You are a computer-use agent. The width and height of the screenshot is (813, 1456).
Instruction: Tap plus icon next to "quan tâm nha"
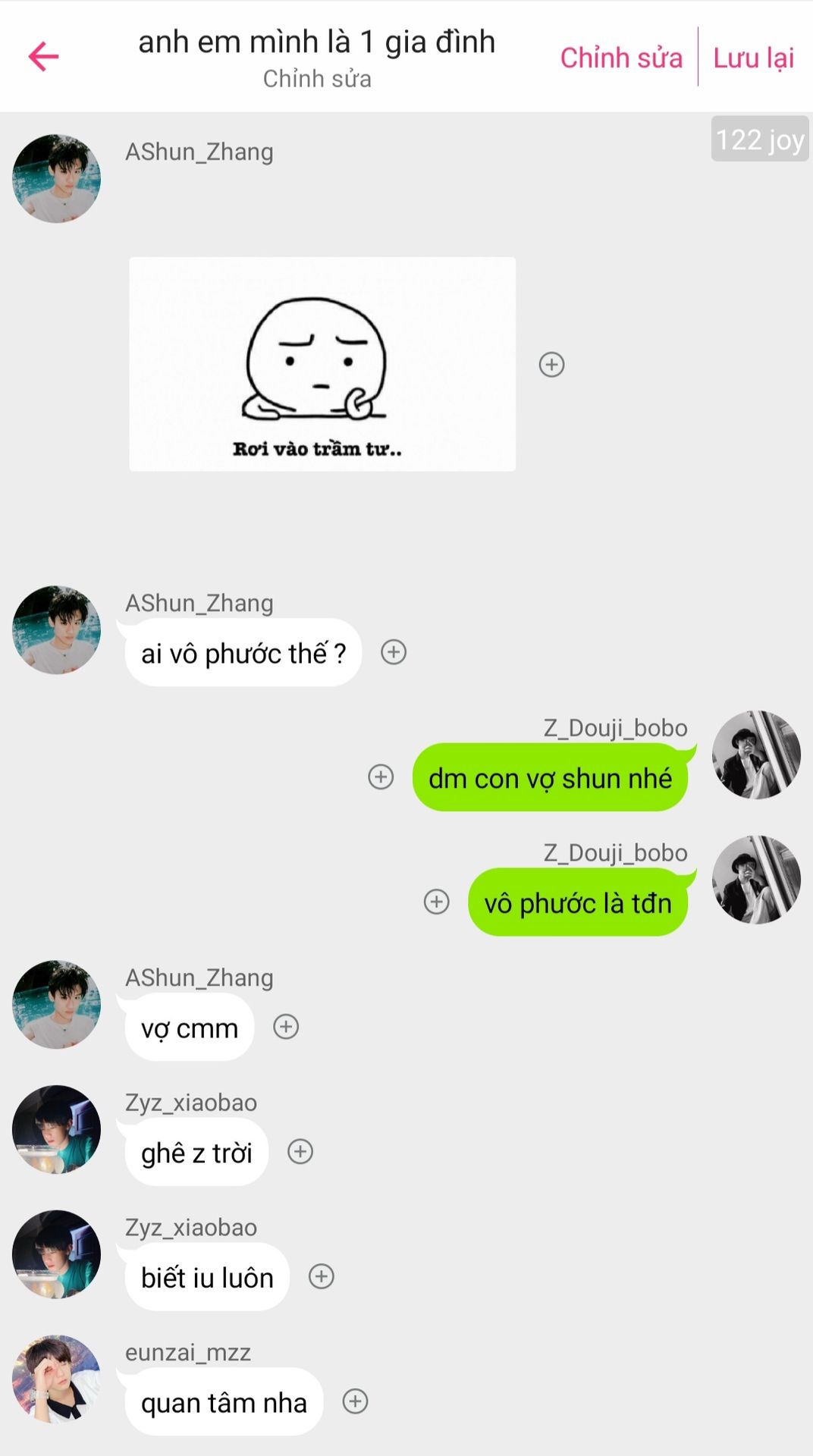(355, 1401)
